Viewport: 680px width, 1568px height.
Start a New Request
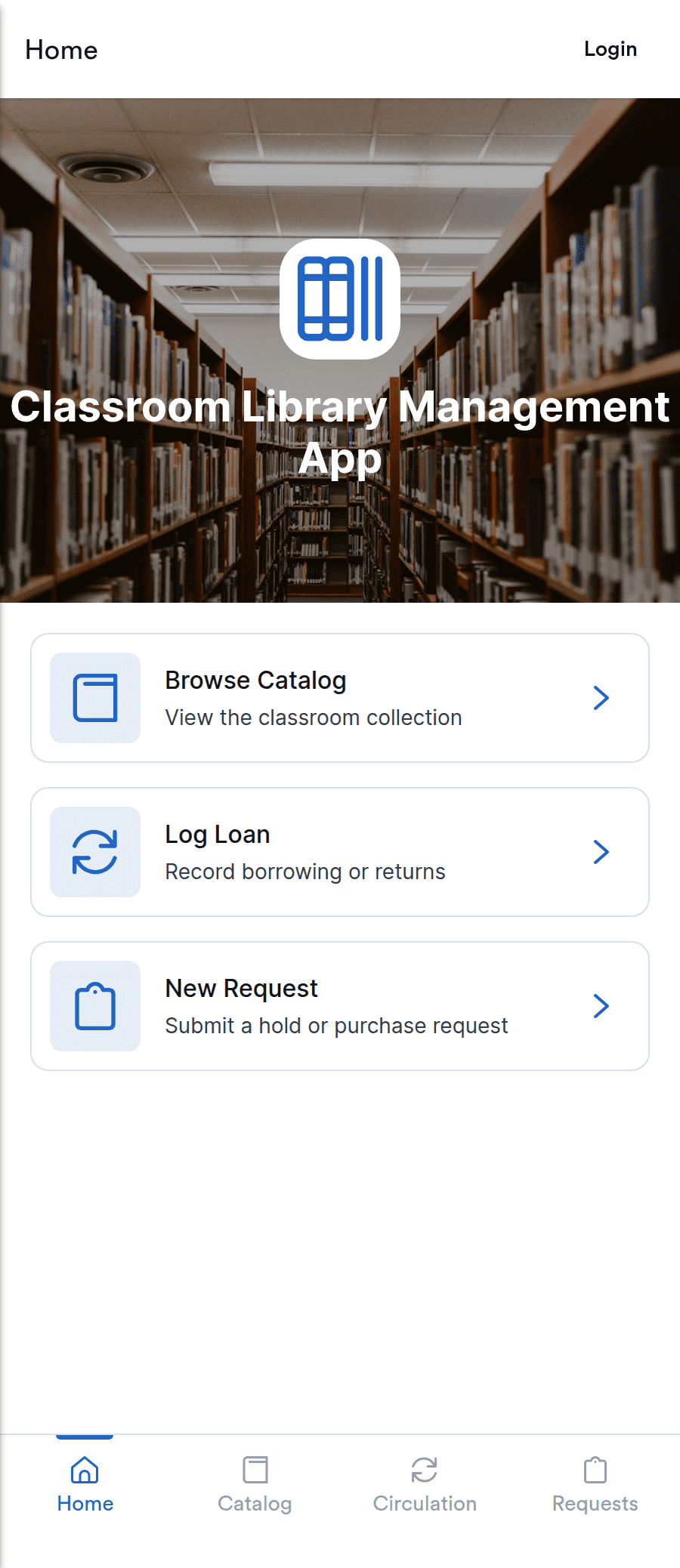(340, 1006)
